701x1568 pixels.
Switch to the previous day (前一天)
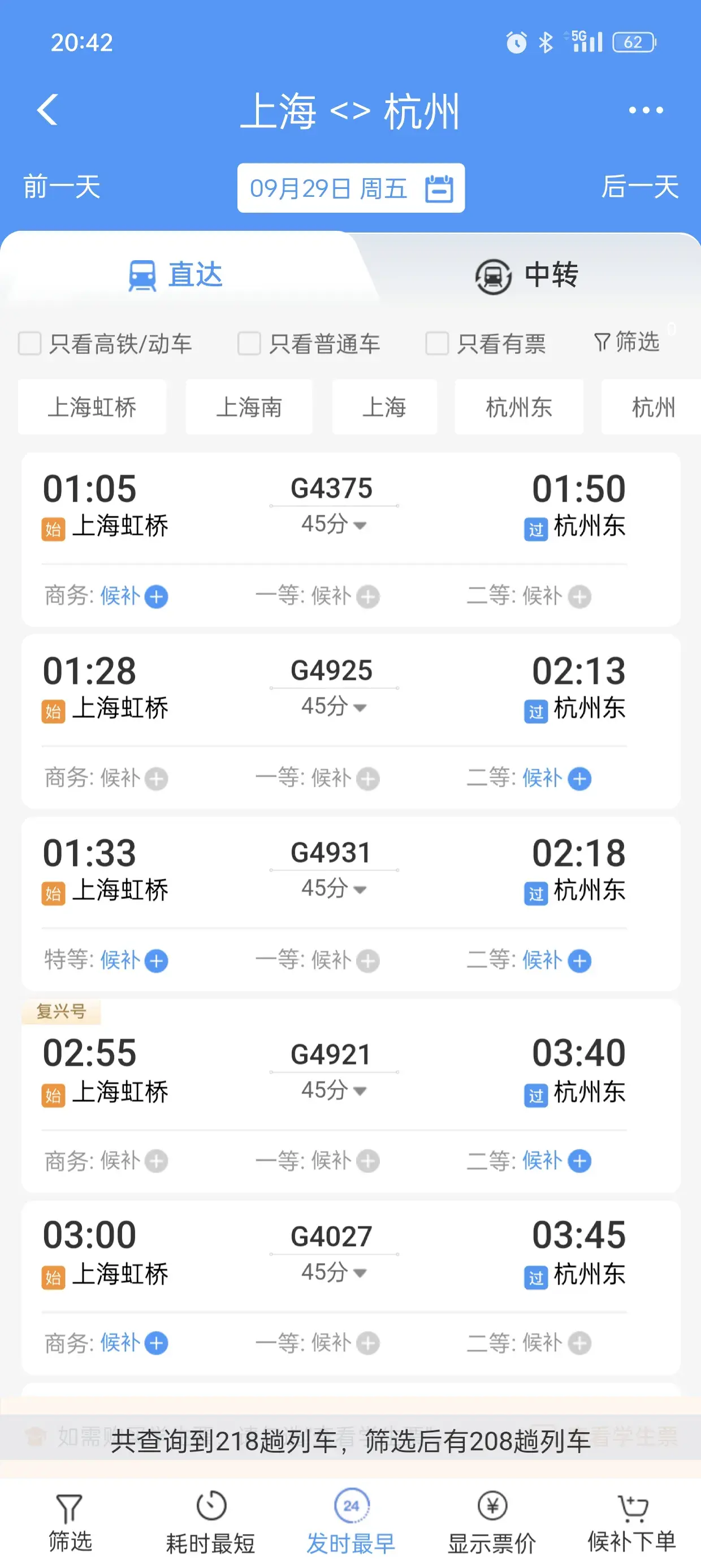coord(62,187)
